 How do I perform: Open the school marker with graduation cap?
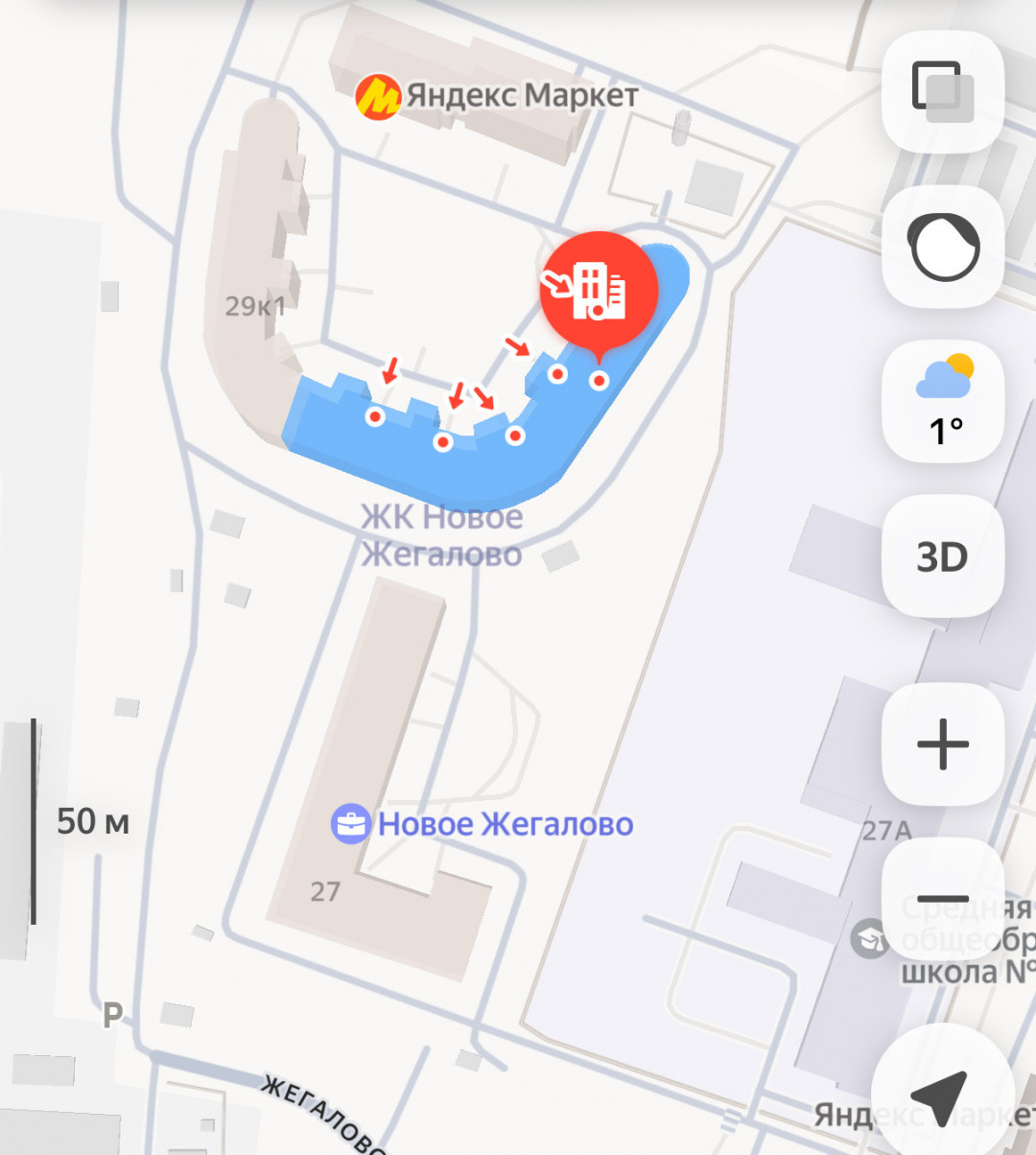coord(870,937)
